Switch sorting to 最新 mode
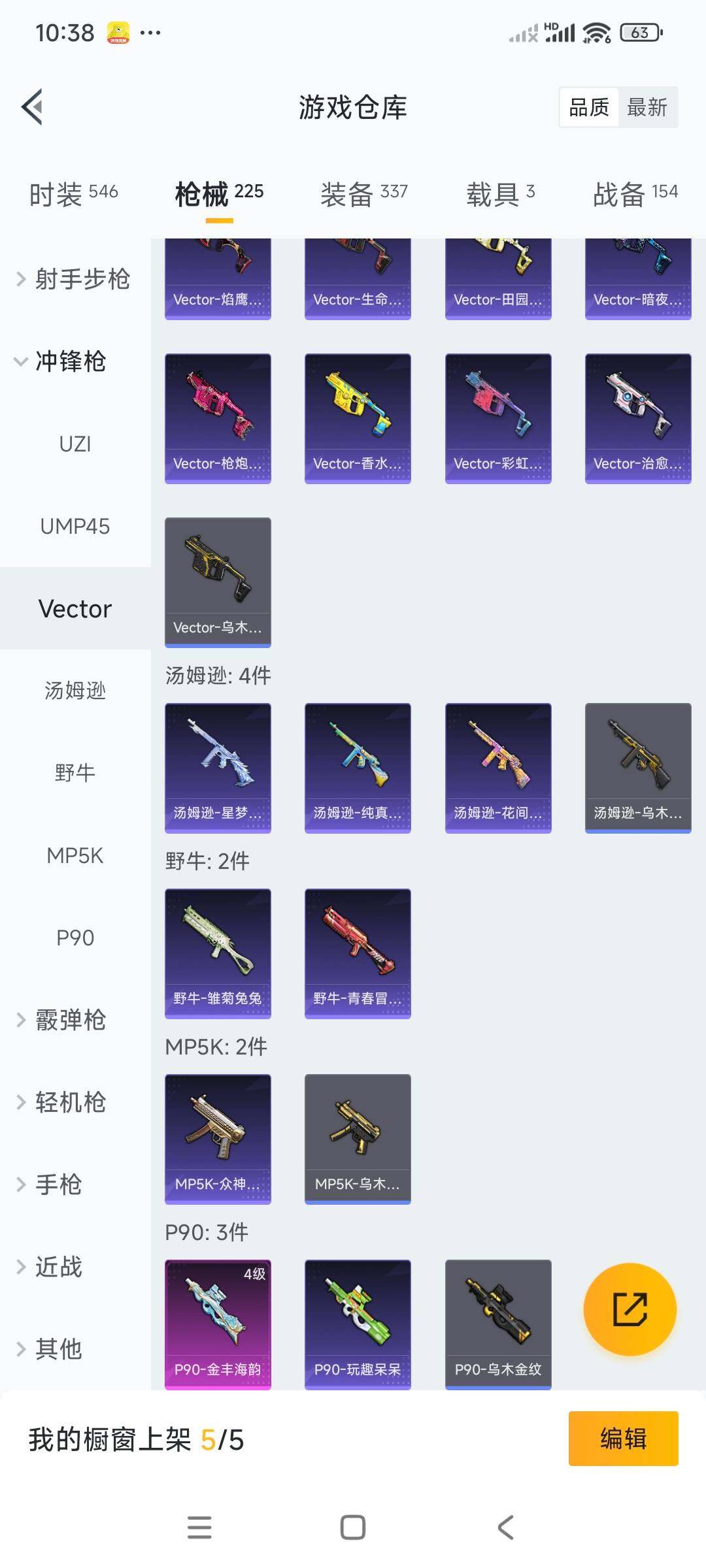This screenshot has width=706, height=1568. point(647,107)
